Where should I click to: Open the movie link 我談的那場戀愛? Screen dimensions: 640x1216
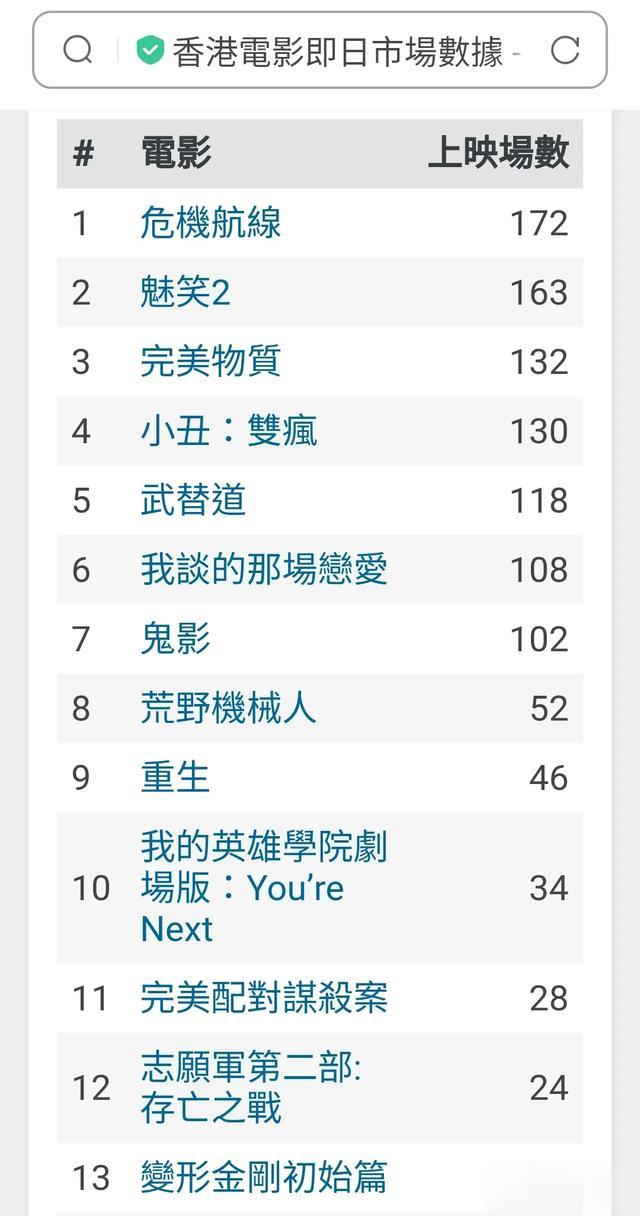tap(264, 569)
